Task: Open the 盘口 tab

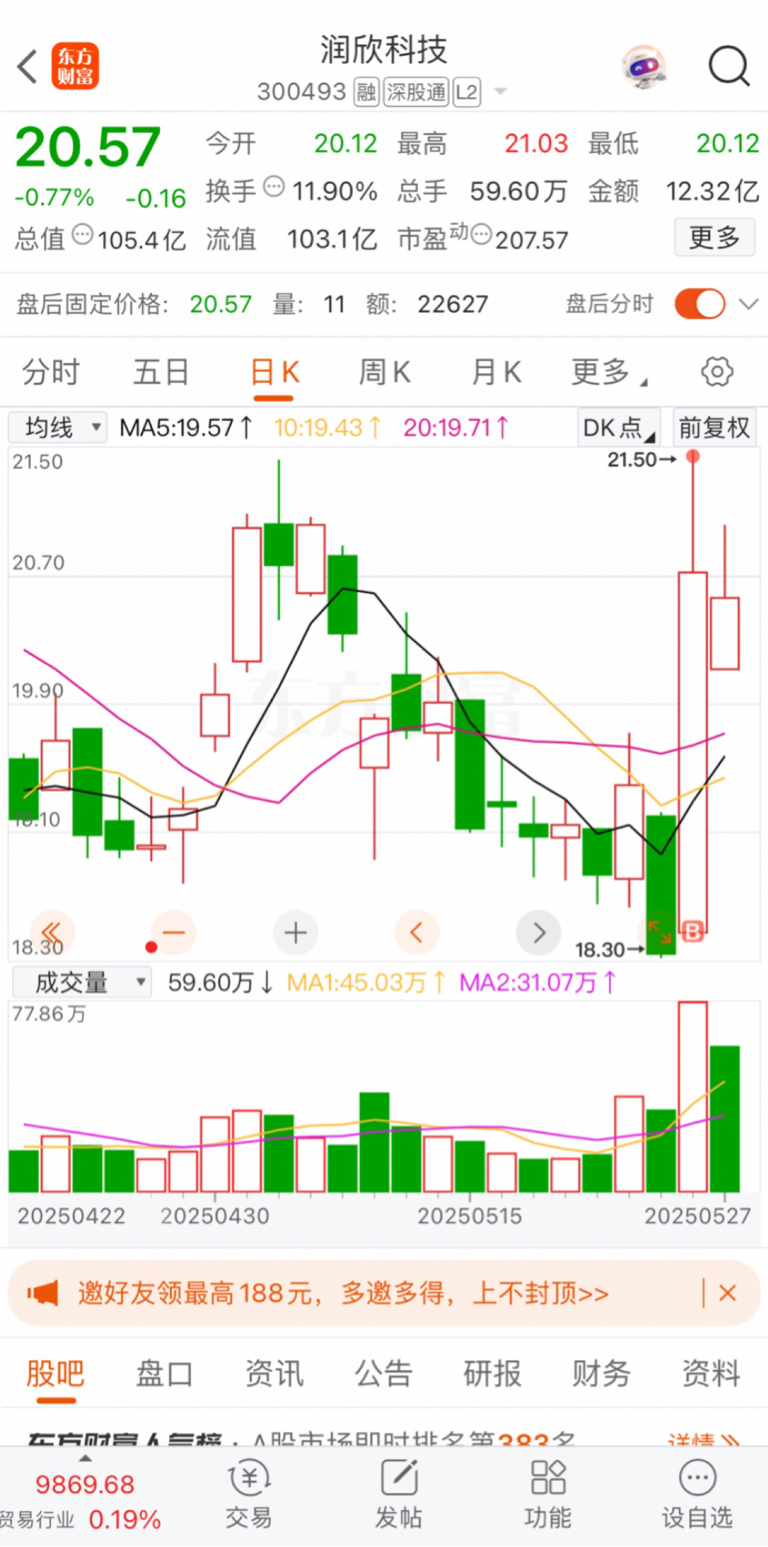Action: (x=164, y=1373)
